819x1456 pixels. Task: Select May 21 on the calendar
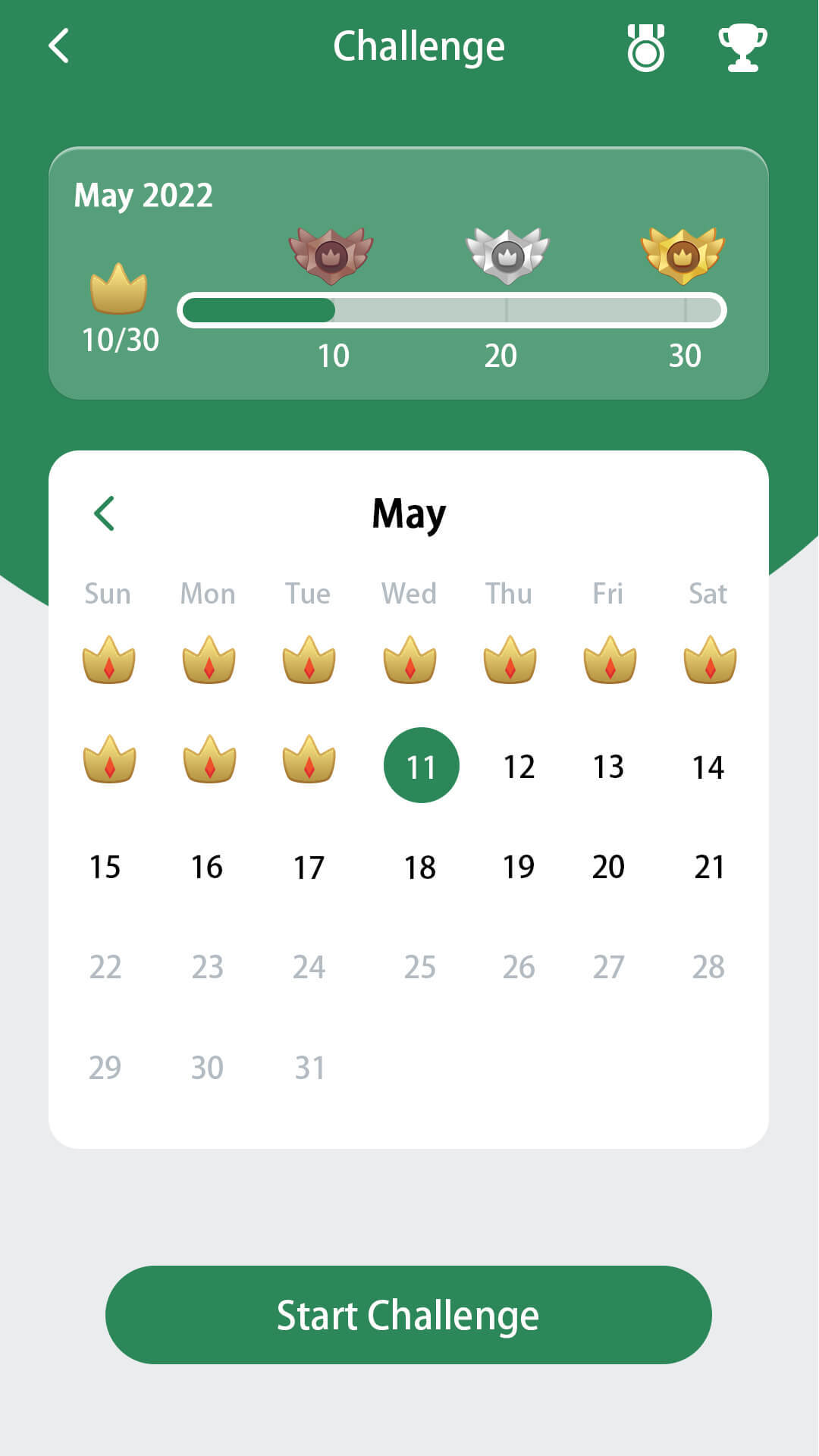(x=708, y=867)
